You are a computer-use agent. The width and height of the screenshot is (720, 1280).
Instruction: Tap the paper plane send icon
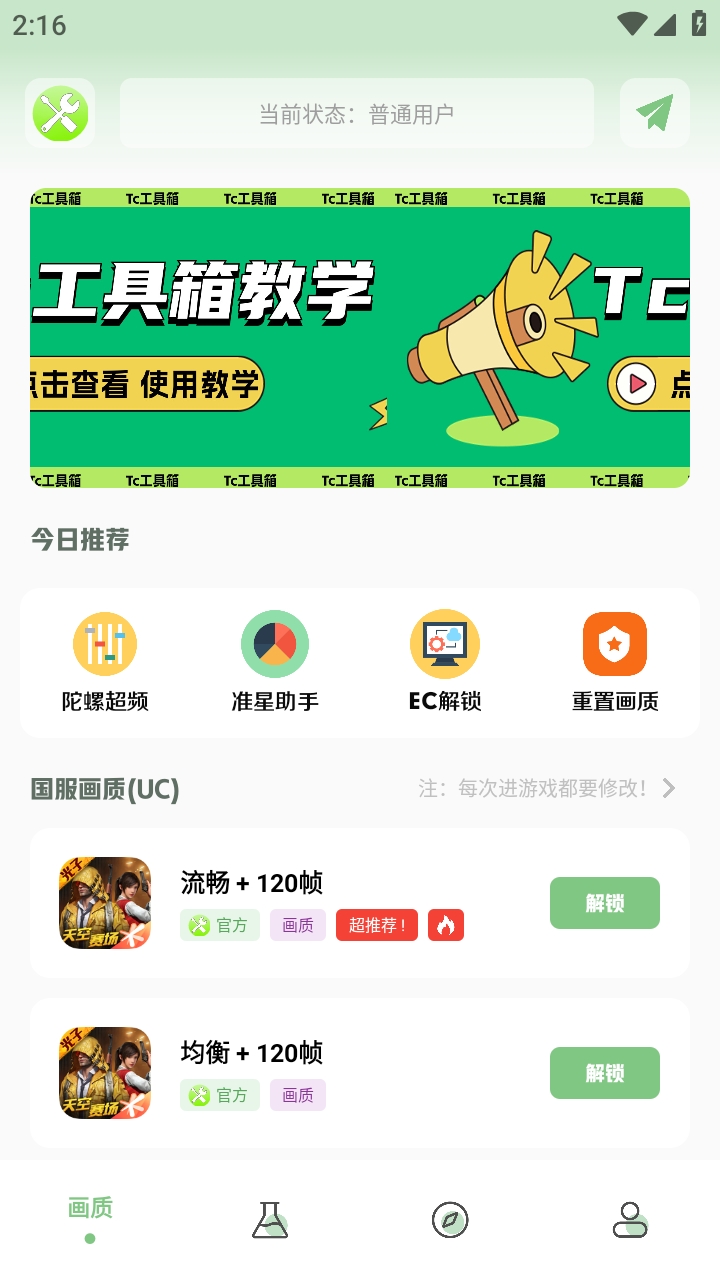click(x=655, y=113)
